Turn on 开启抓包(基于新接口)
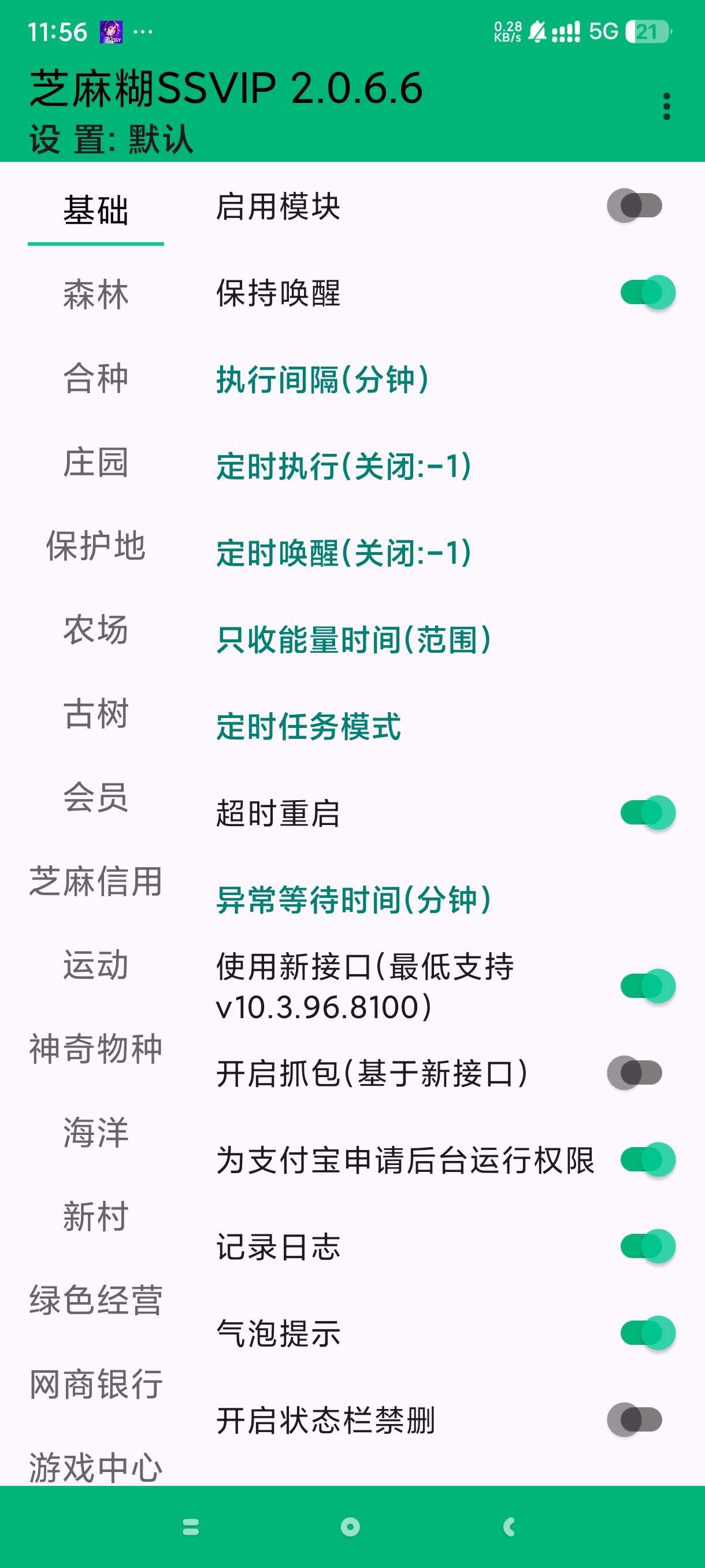Screen dimensions: 705x1568 [636, 1073]
